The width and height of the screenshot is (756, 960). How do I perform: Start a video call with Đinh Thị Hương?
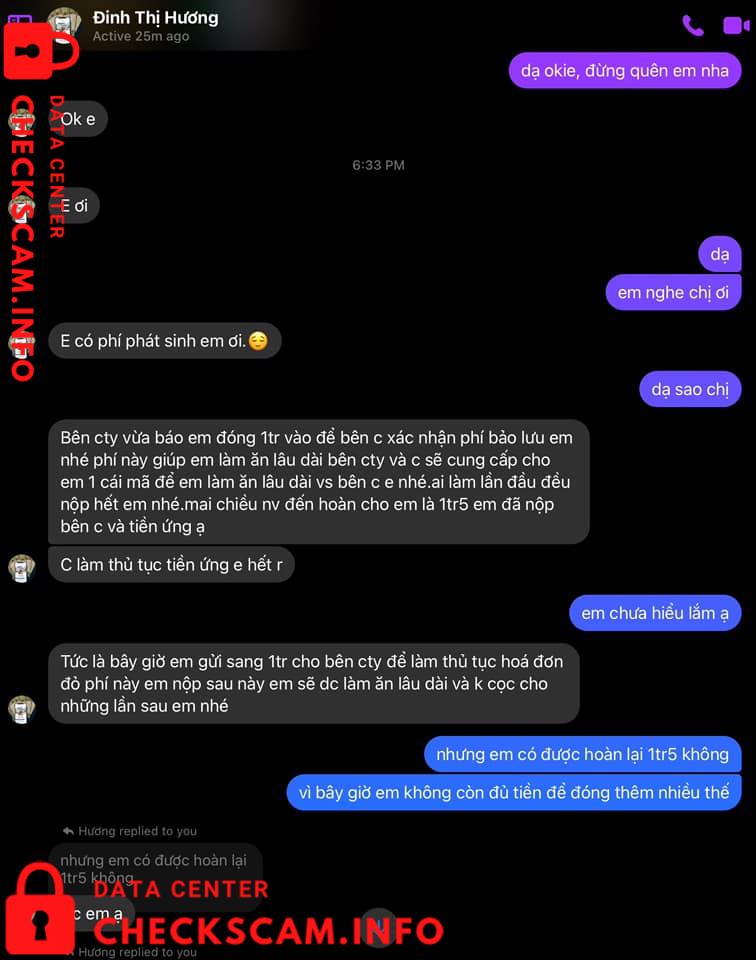736,25
